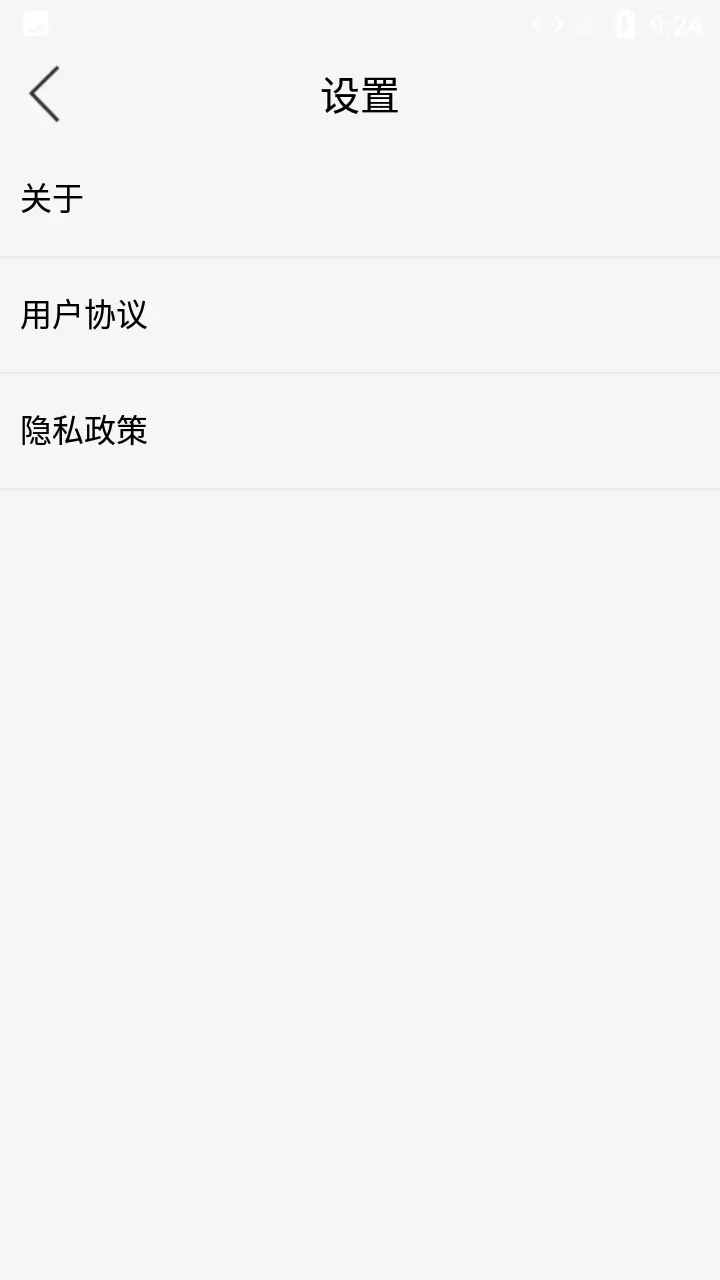View the 用户协议 page
The image size is (720, 1280).
pos(360,315)
